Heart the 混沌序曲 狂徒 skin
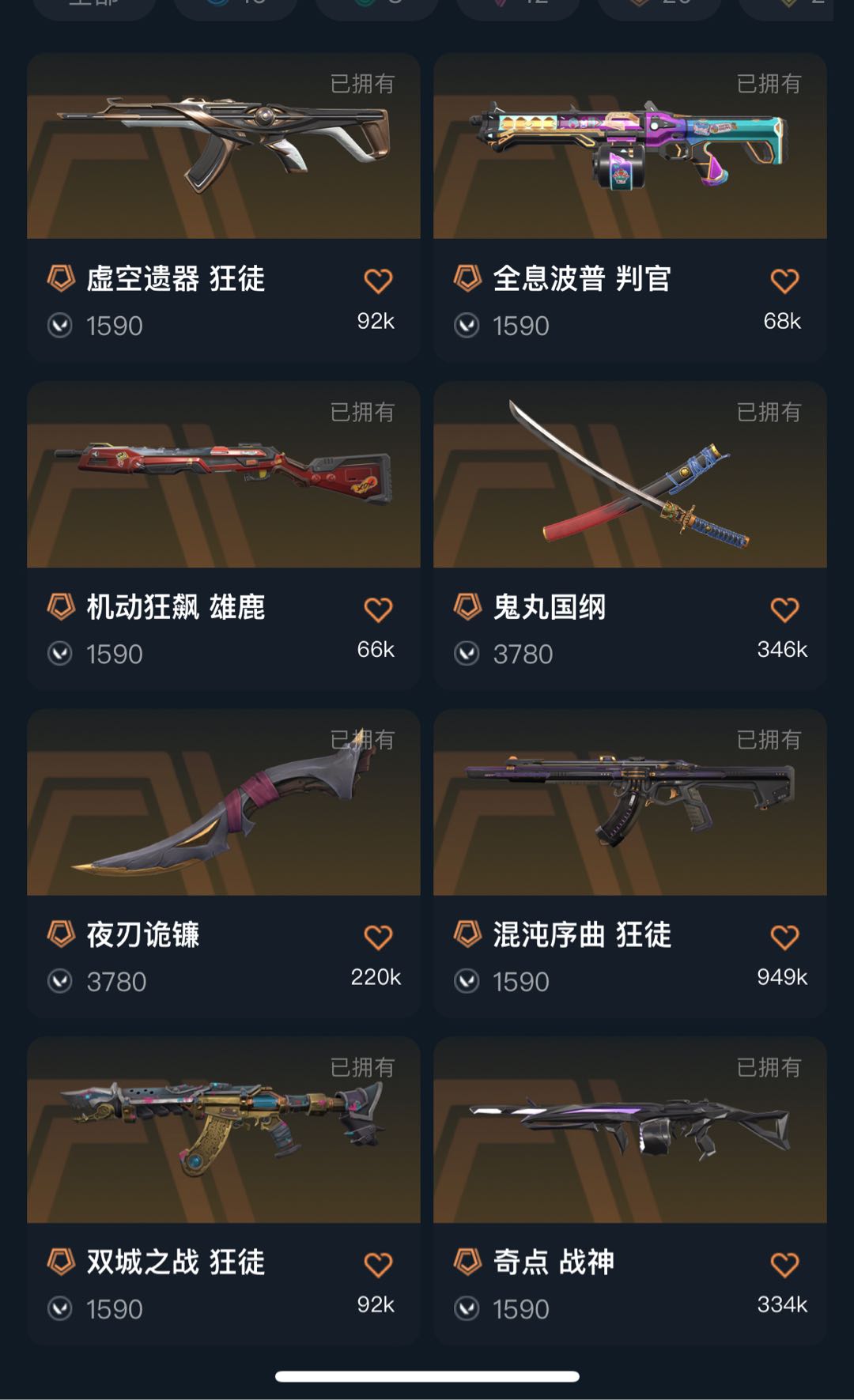Screen dimensions: 854x1400 click(784, 938)
